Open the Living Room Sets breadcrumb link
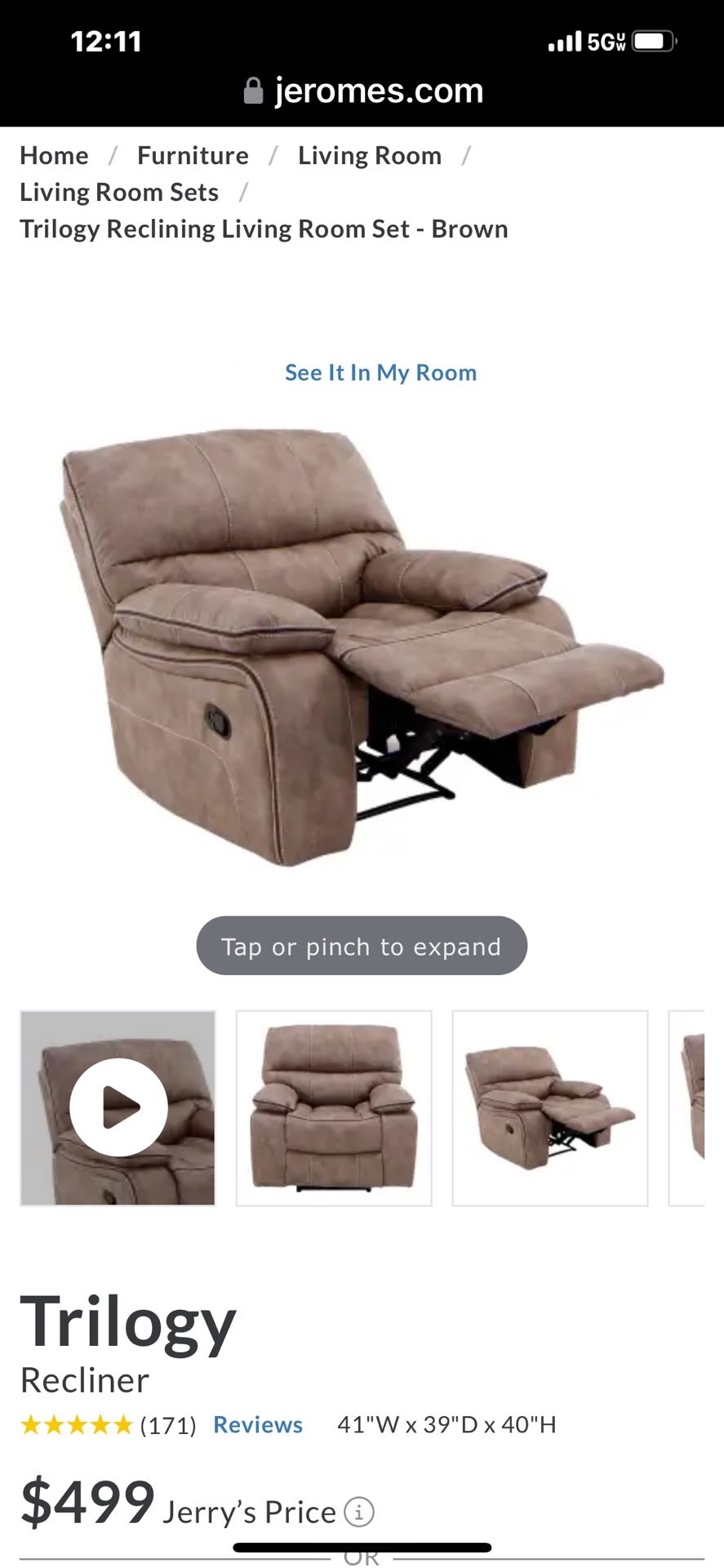The image size is (724, 1568). pos(118,192)
